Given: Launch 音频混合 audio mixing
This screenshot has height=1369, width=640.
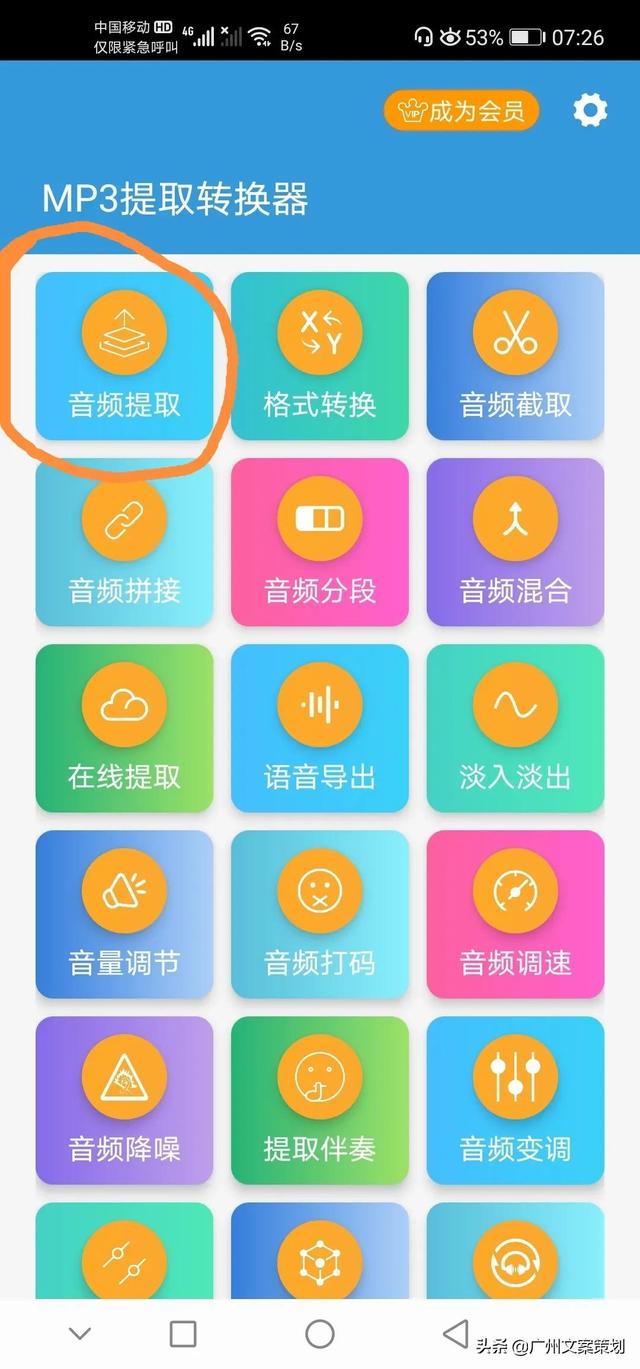Looking at the screenshot, I should [x=515, y=542].
